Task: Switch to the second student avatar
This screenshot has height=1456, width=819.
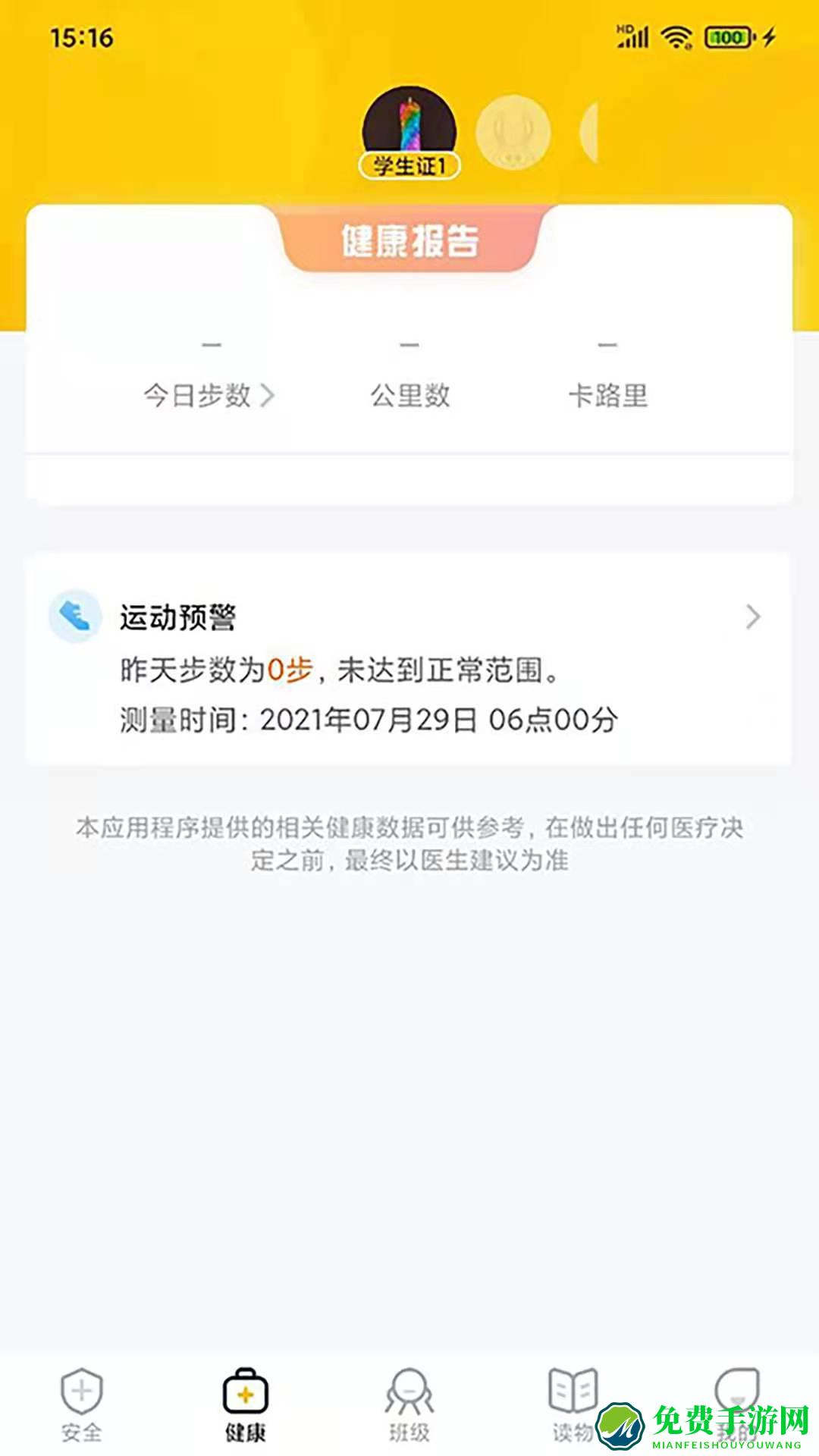Action: click(x=513, y=132)
